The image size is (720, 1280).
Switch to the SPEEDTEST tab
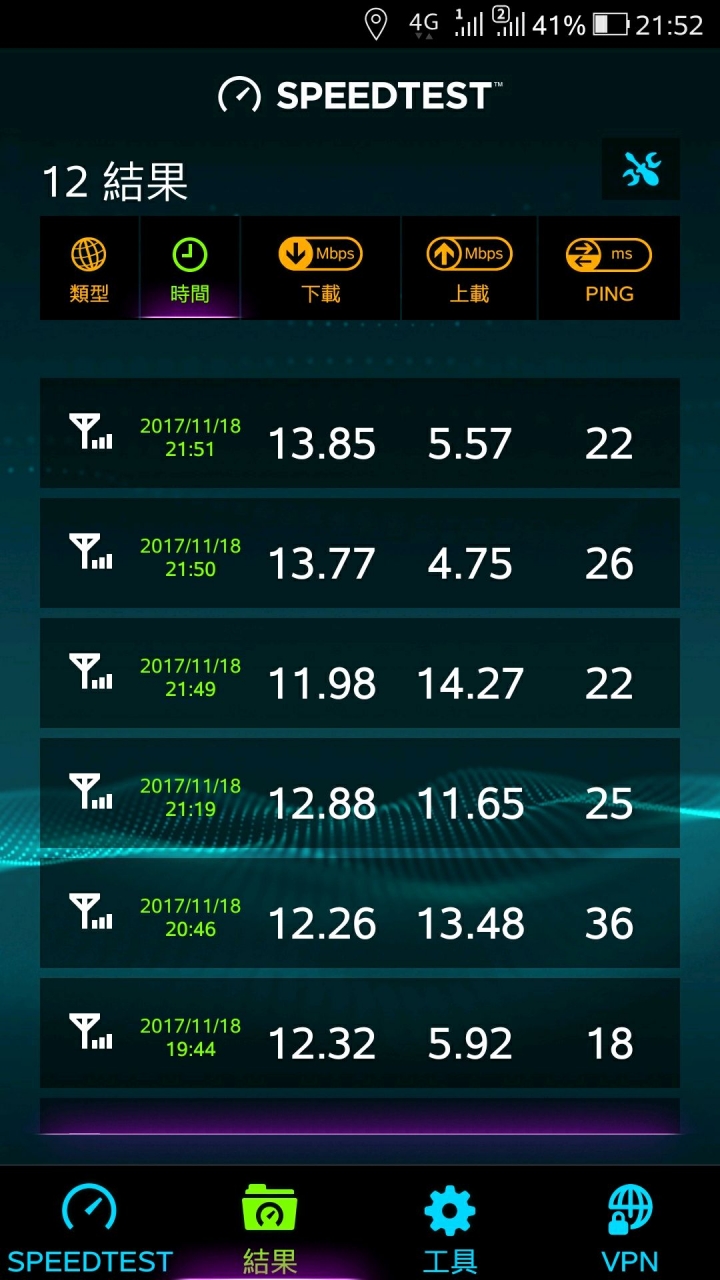click(90, 1227)
